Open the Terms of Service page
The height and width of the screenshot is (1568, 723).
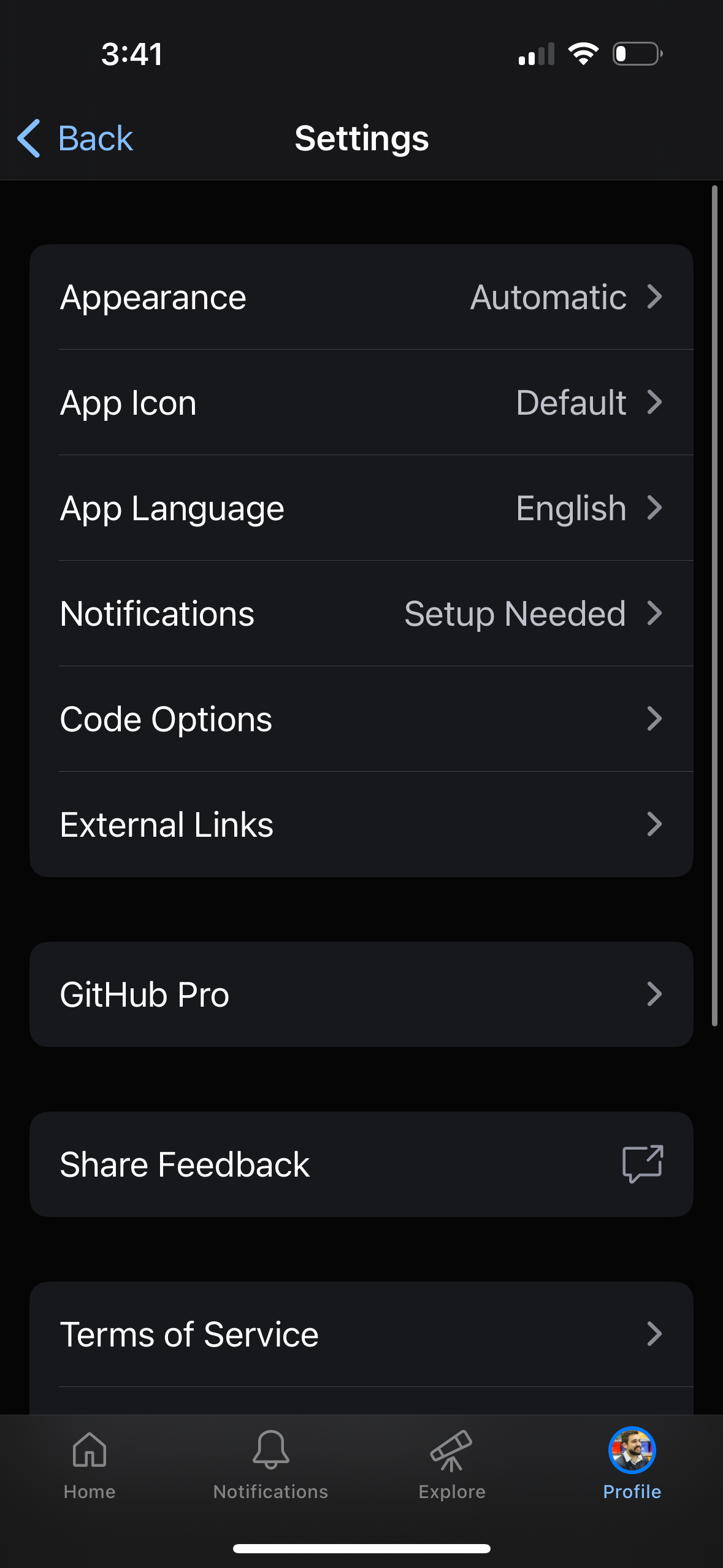tap(361, 1333)
